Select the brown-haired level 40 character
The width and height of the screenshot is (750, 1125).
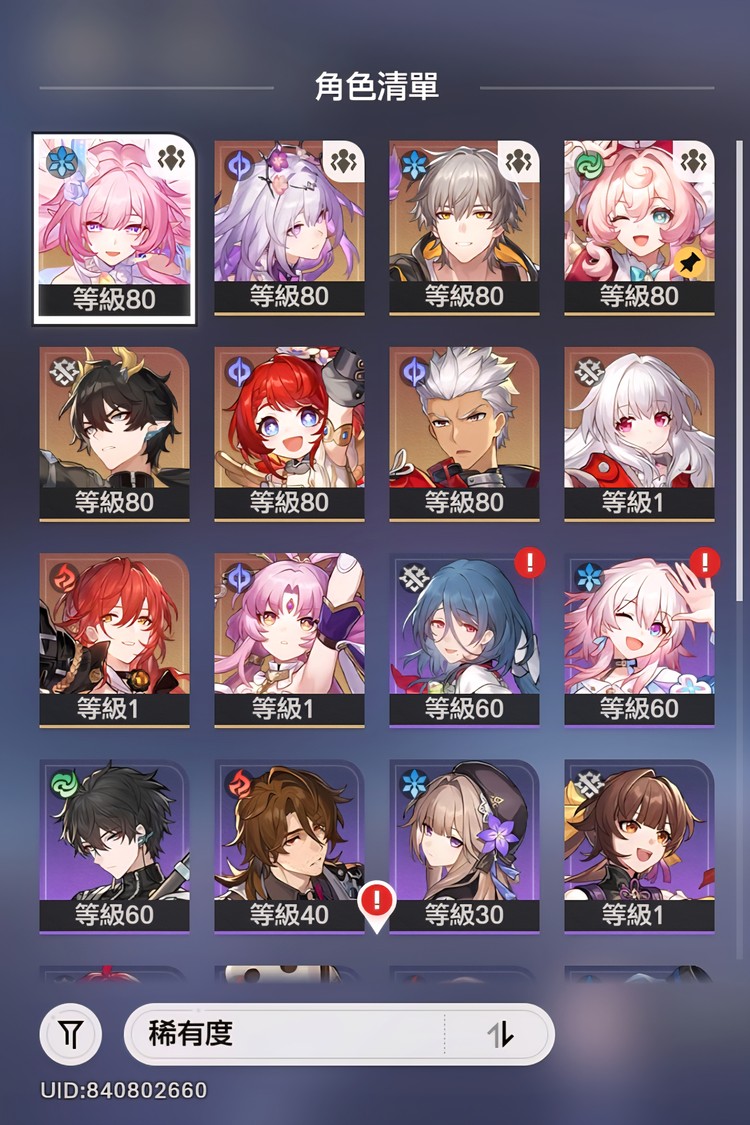[x=289, y=846]
